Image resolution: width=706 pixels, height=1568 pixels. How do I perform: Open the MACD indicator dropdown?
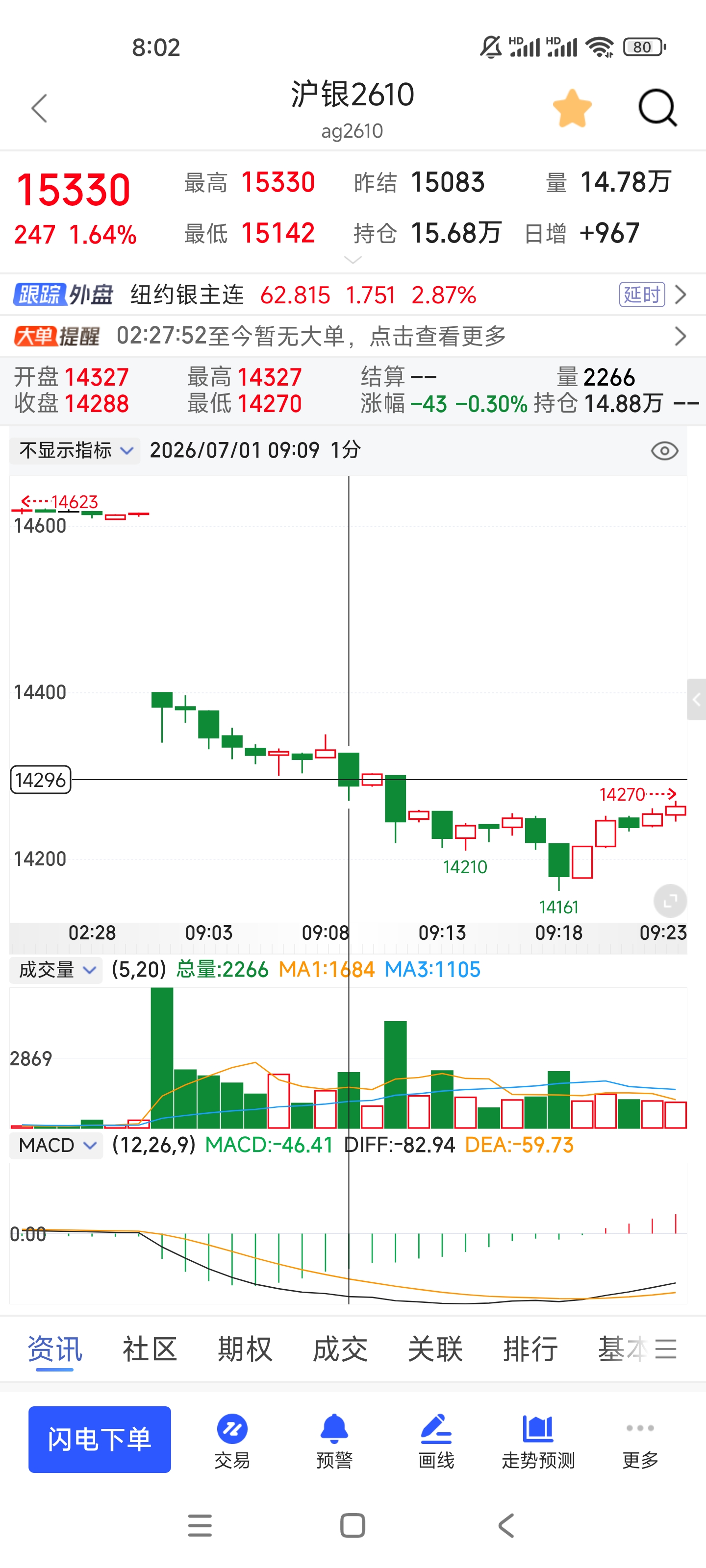tap(56, 1145)
